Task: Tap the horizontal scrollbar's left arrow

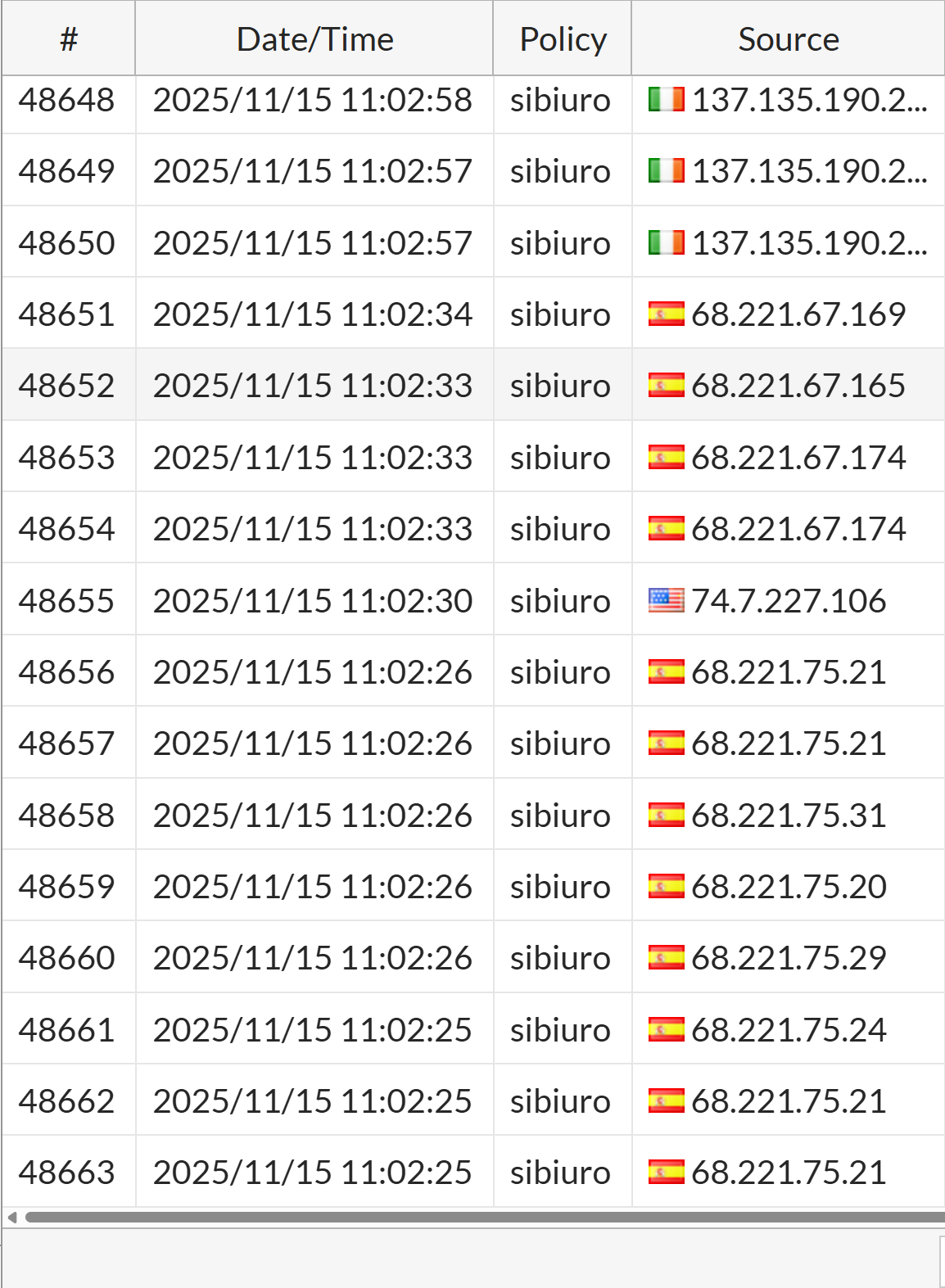Action: point(12,1218)
